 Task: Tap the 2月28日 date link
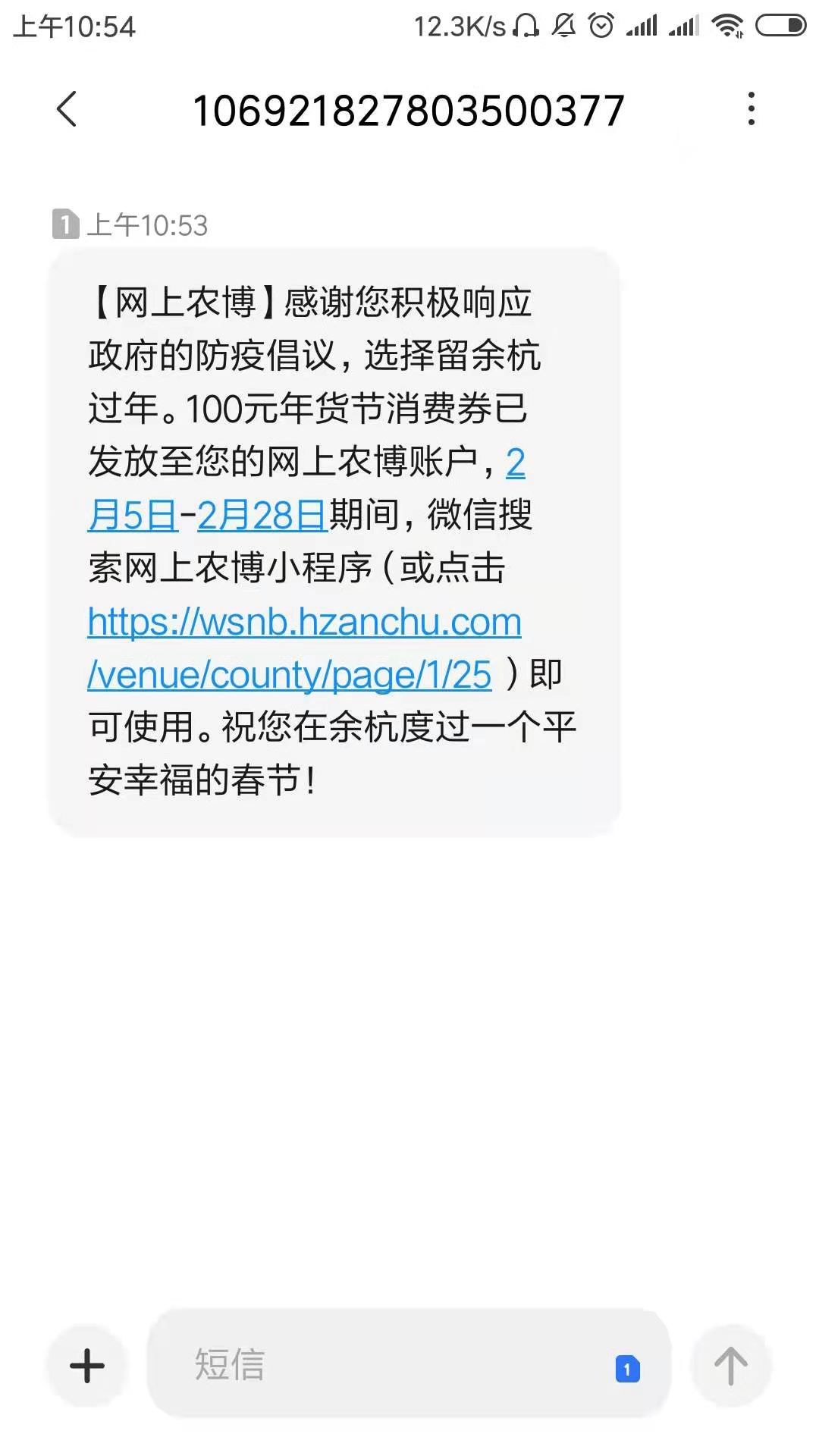tap(262, 516)
